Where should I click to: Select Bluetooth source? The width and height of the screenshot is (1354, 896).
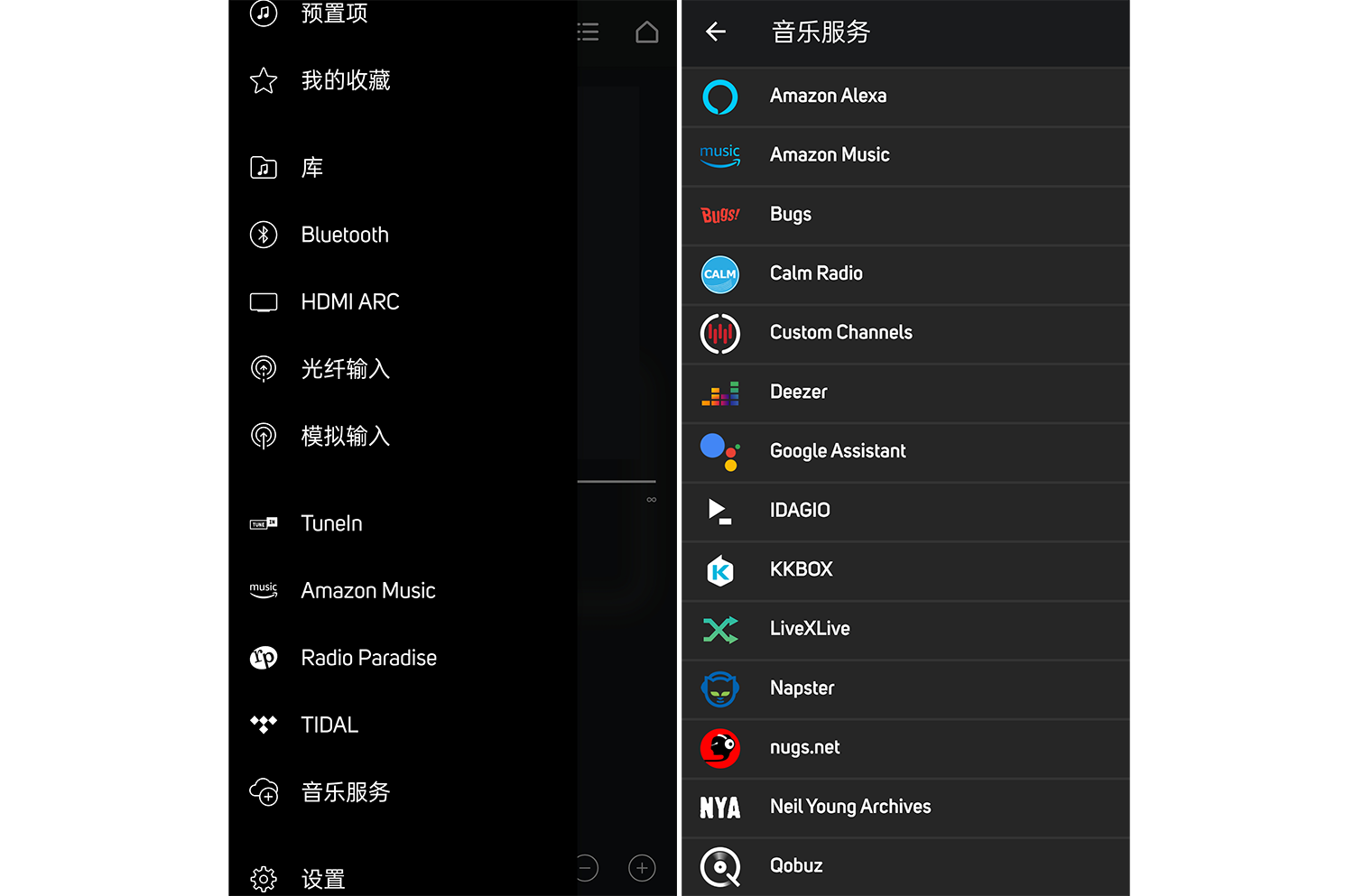tap(344, 235)
